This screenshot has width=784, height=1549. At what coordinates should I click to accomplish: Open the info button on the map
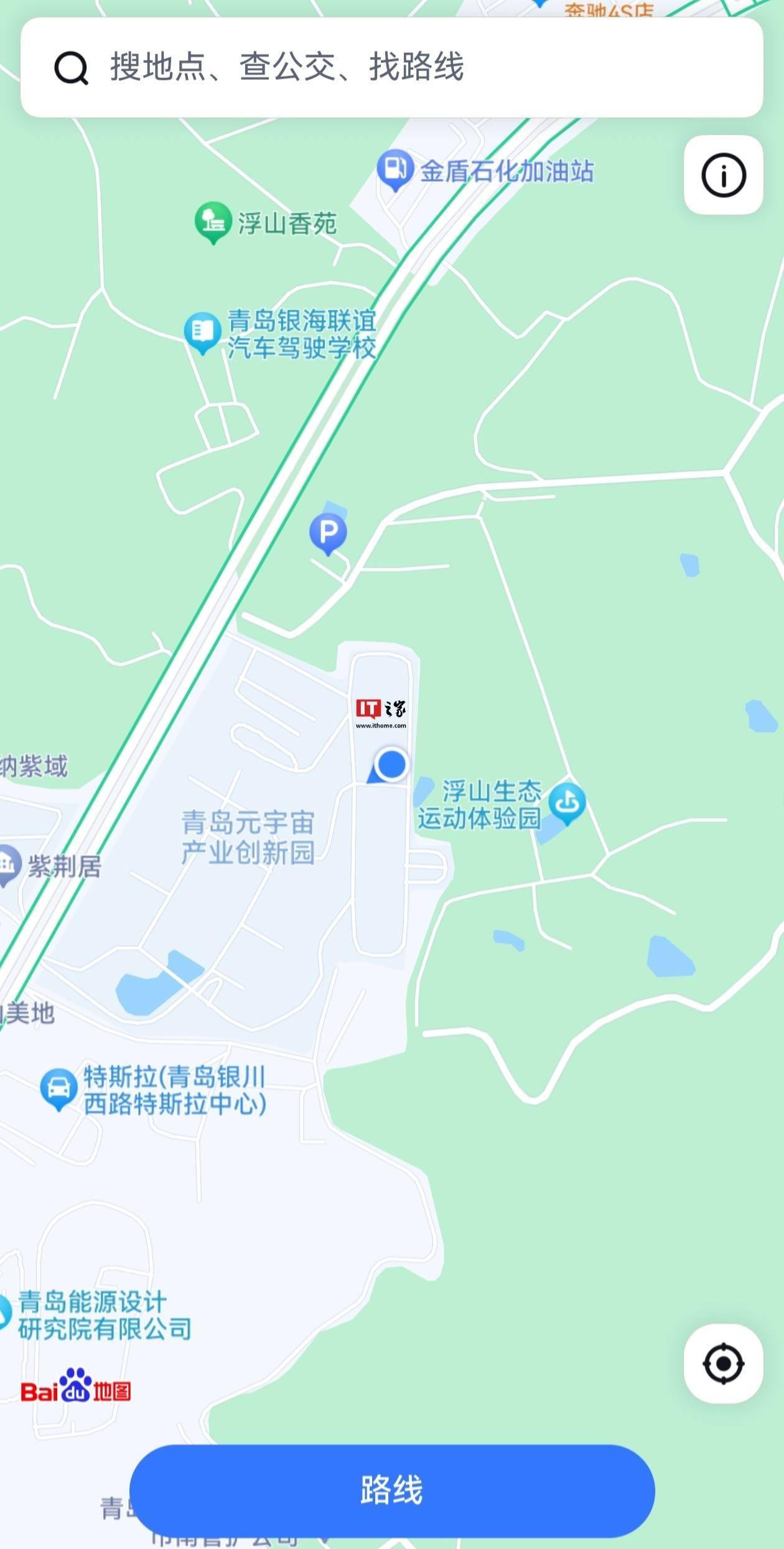tap(723, 175)
